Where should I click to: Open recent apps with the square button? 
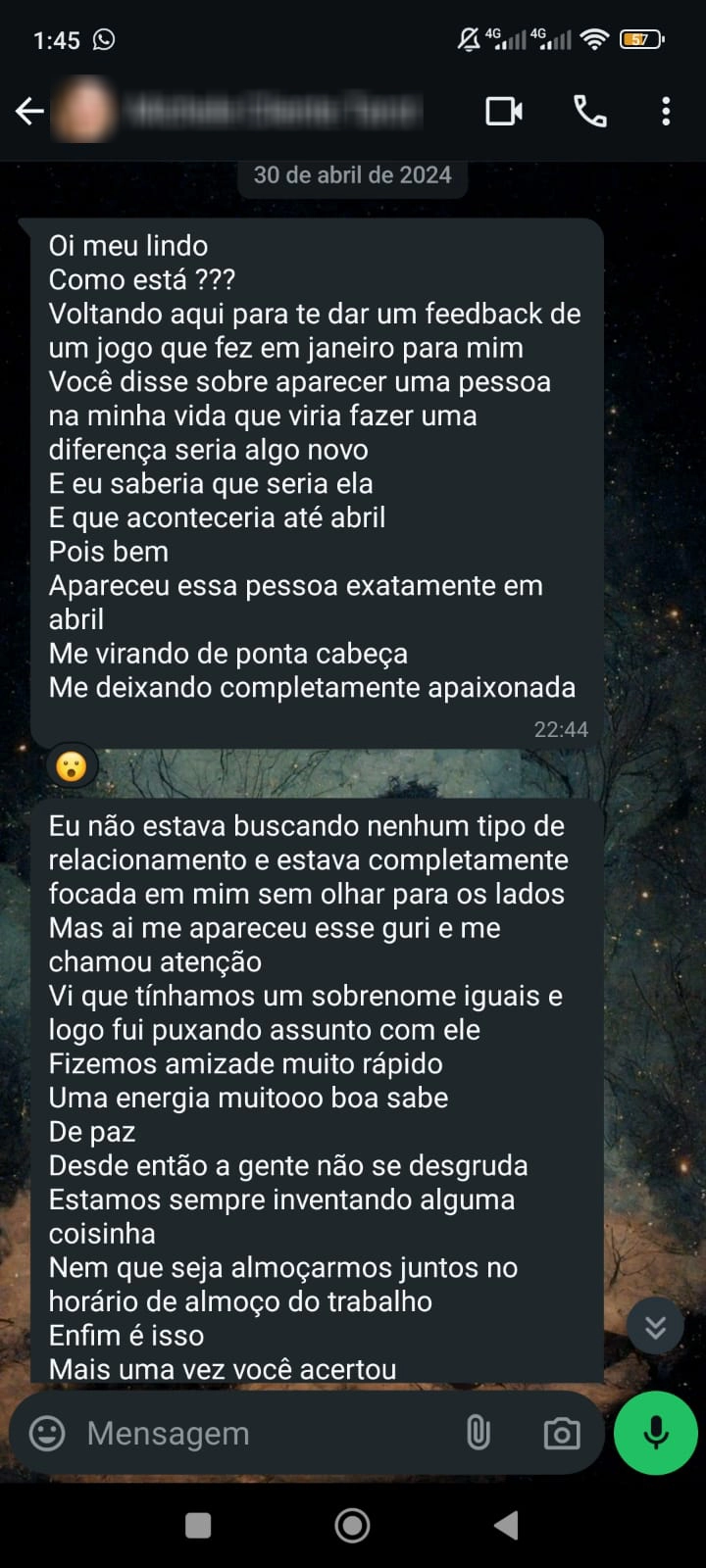click(x=198, y=1525)
